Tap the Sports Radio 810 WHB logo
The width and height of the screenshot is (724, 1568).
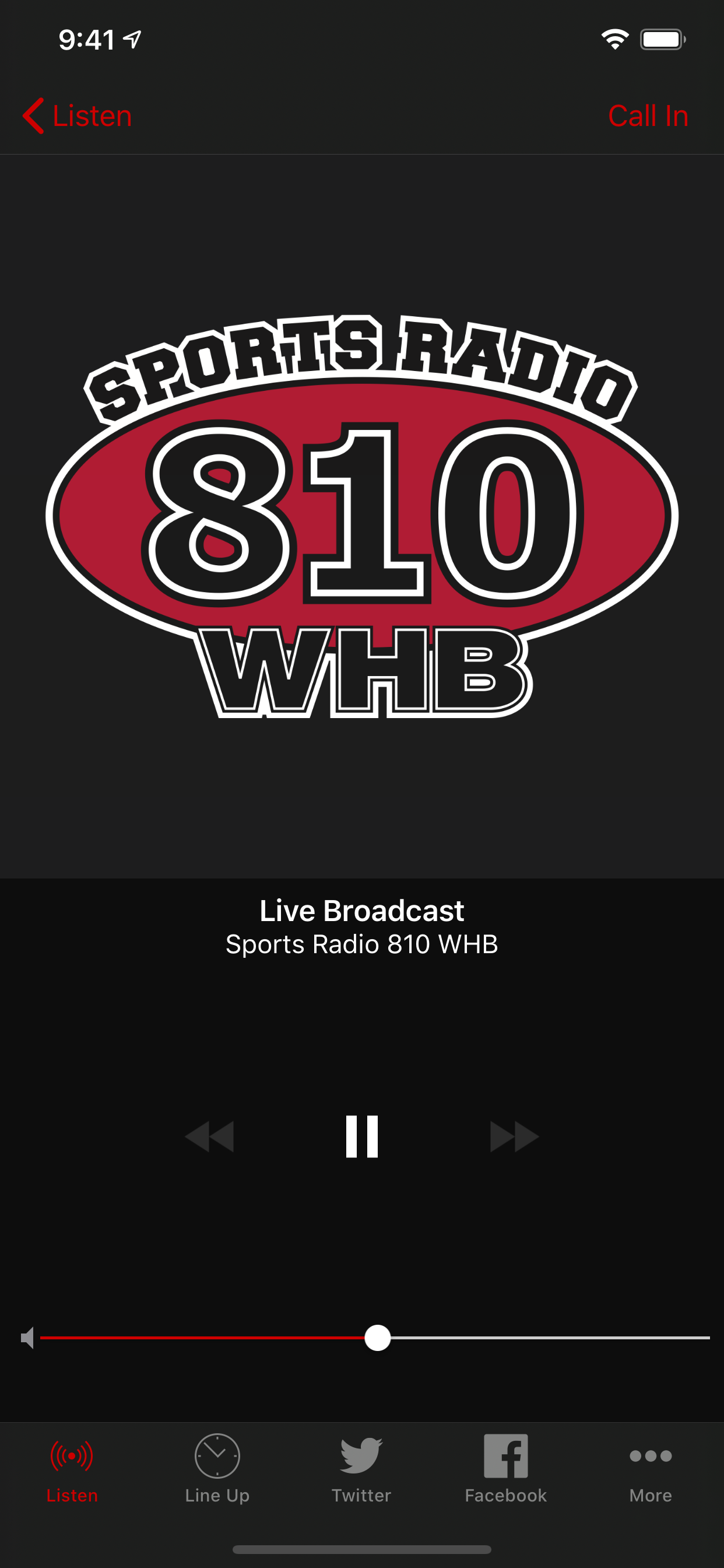click(362, 523)
